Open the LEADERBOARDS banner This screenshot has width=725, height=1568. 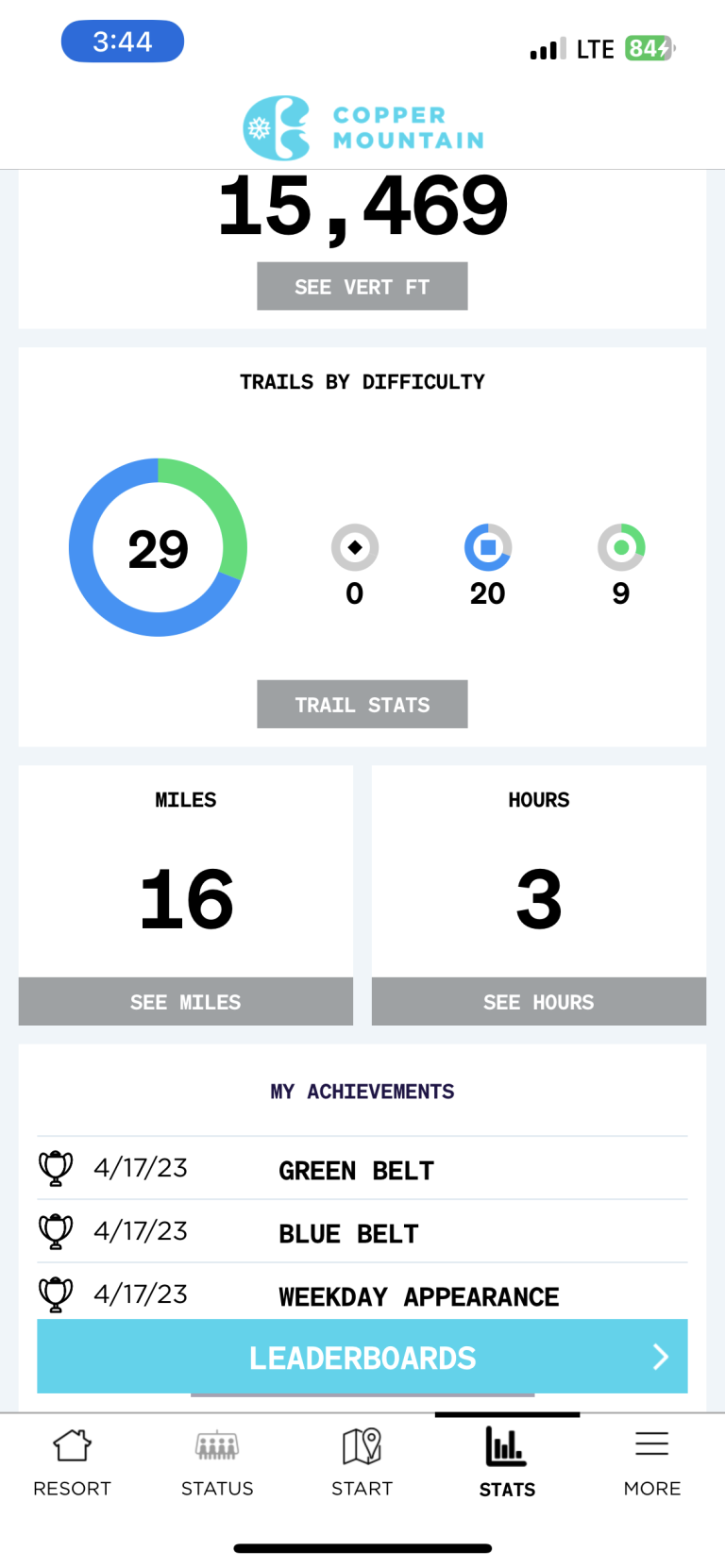[x=362, y=1357]
